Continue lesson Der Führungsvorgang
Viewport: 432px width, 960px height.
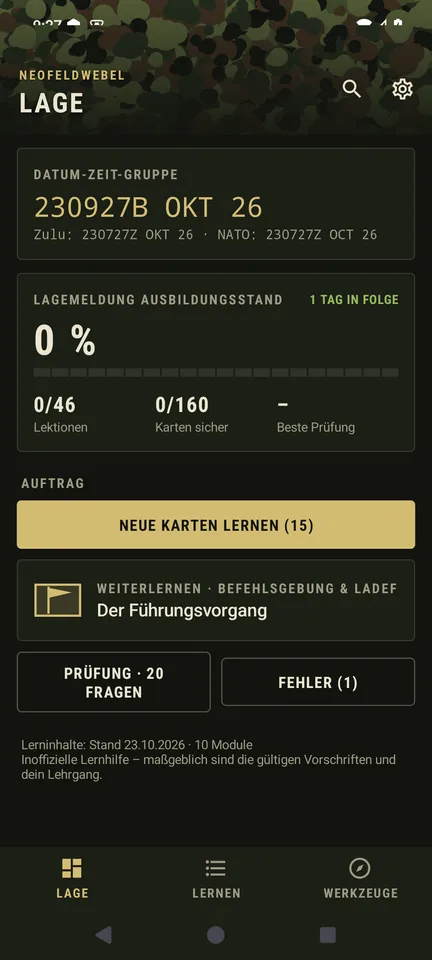216,600
